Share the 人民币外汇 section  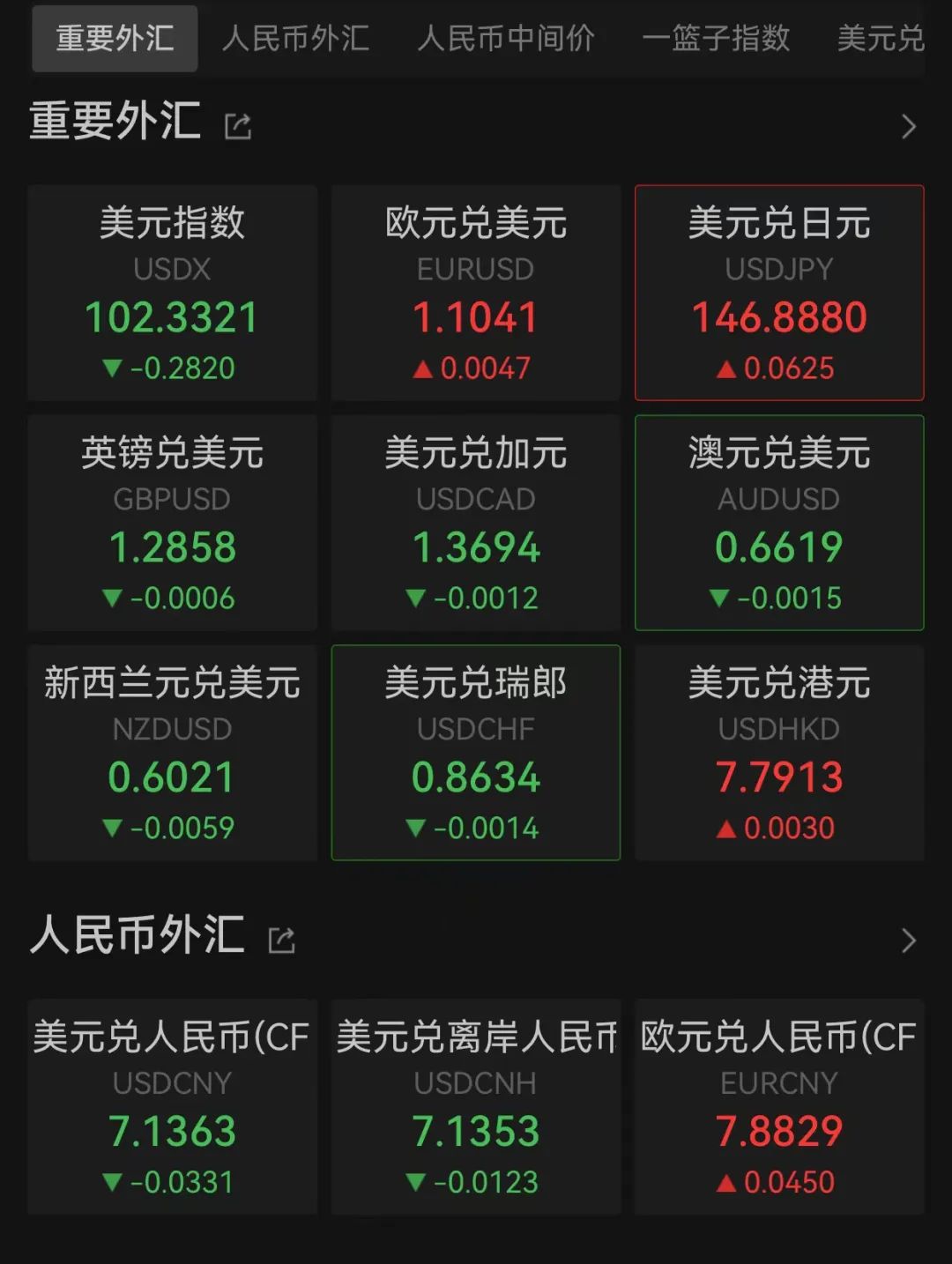(282, 941)
